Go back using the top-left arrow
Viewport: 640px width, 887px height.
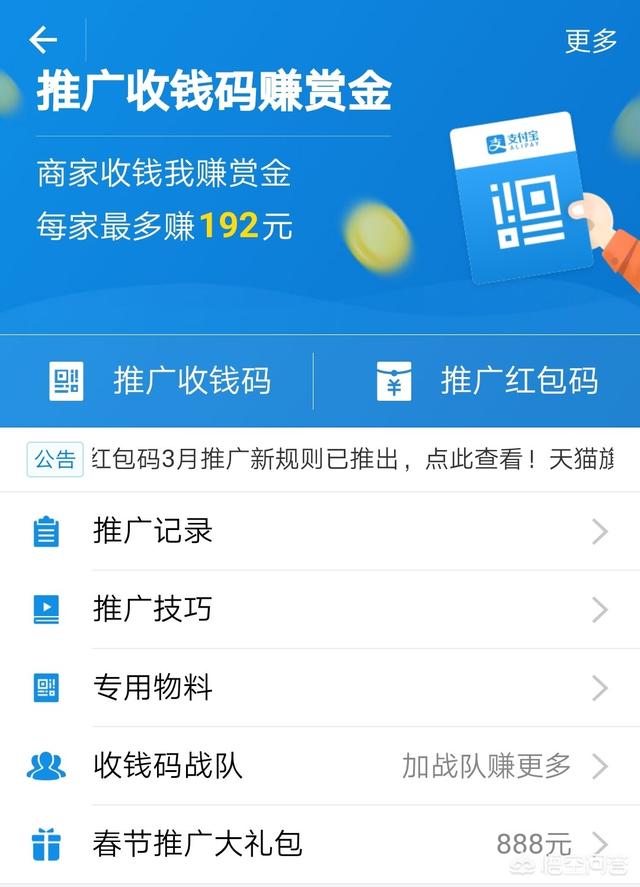43,40
